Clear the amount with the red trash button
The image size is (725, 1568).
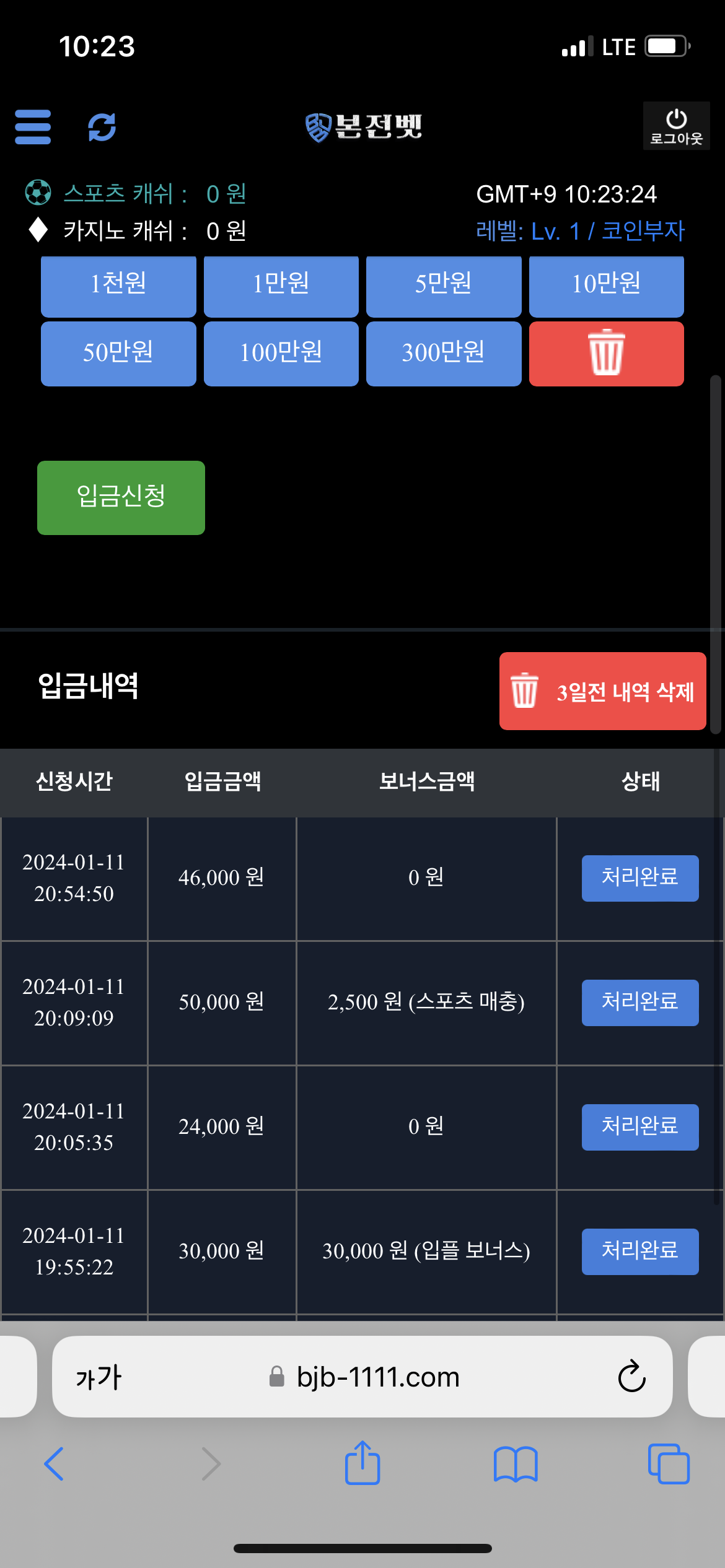pyautogui.click(x=606, y=353)
